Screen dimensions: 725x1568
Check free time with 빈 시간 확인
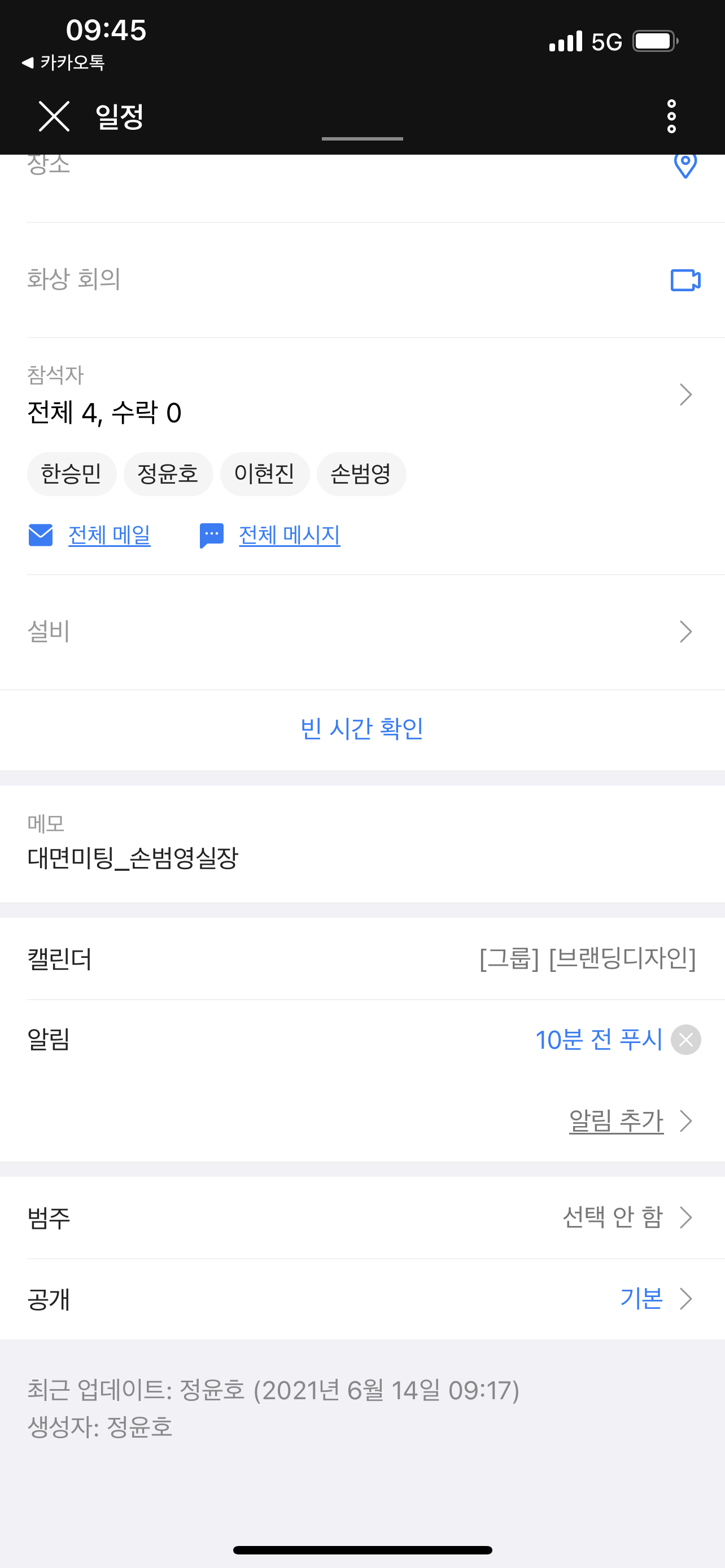[362, 729]
